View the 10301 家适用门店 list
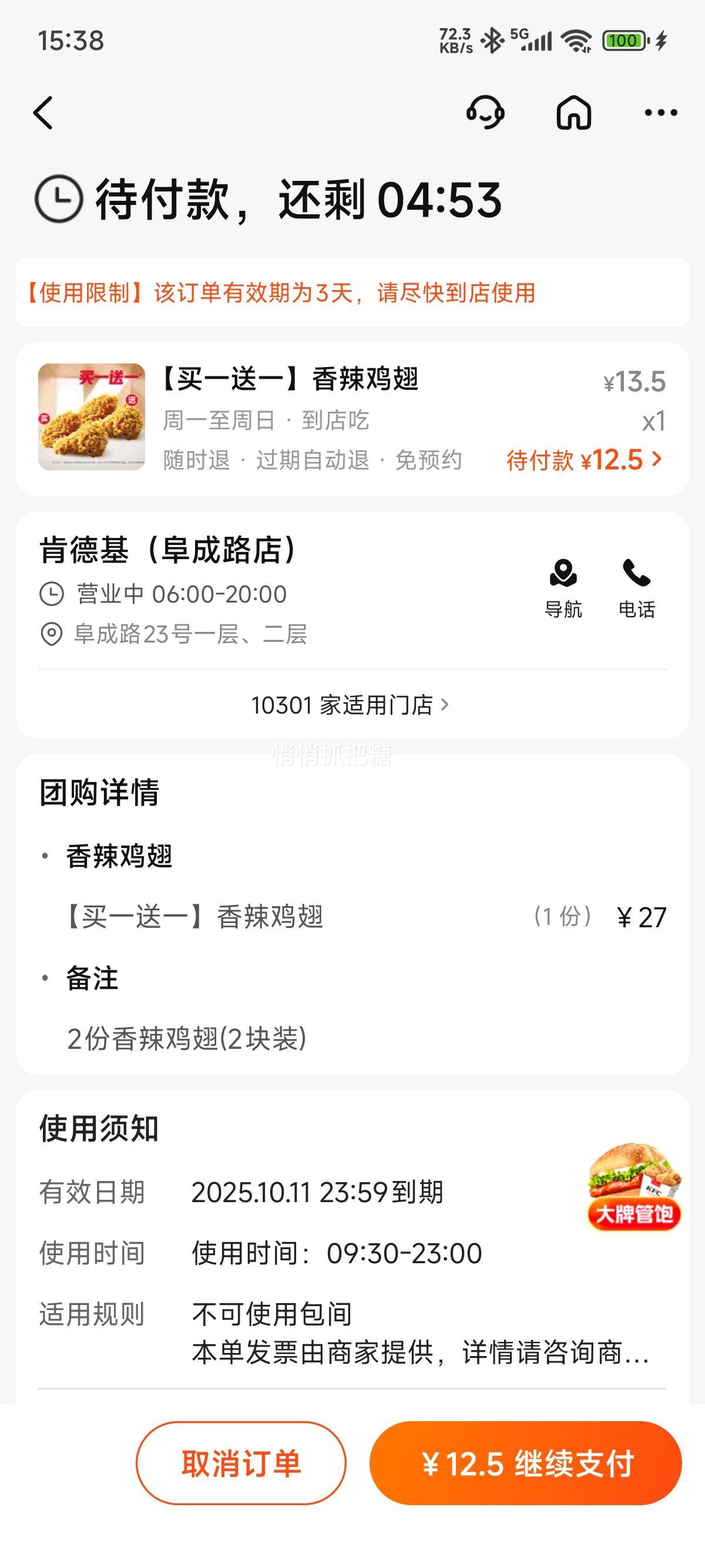705x1568 pixels. [351, 705]
